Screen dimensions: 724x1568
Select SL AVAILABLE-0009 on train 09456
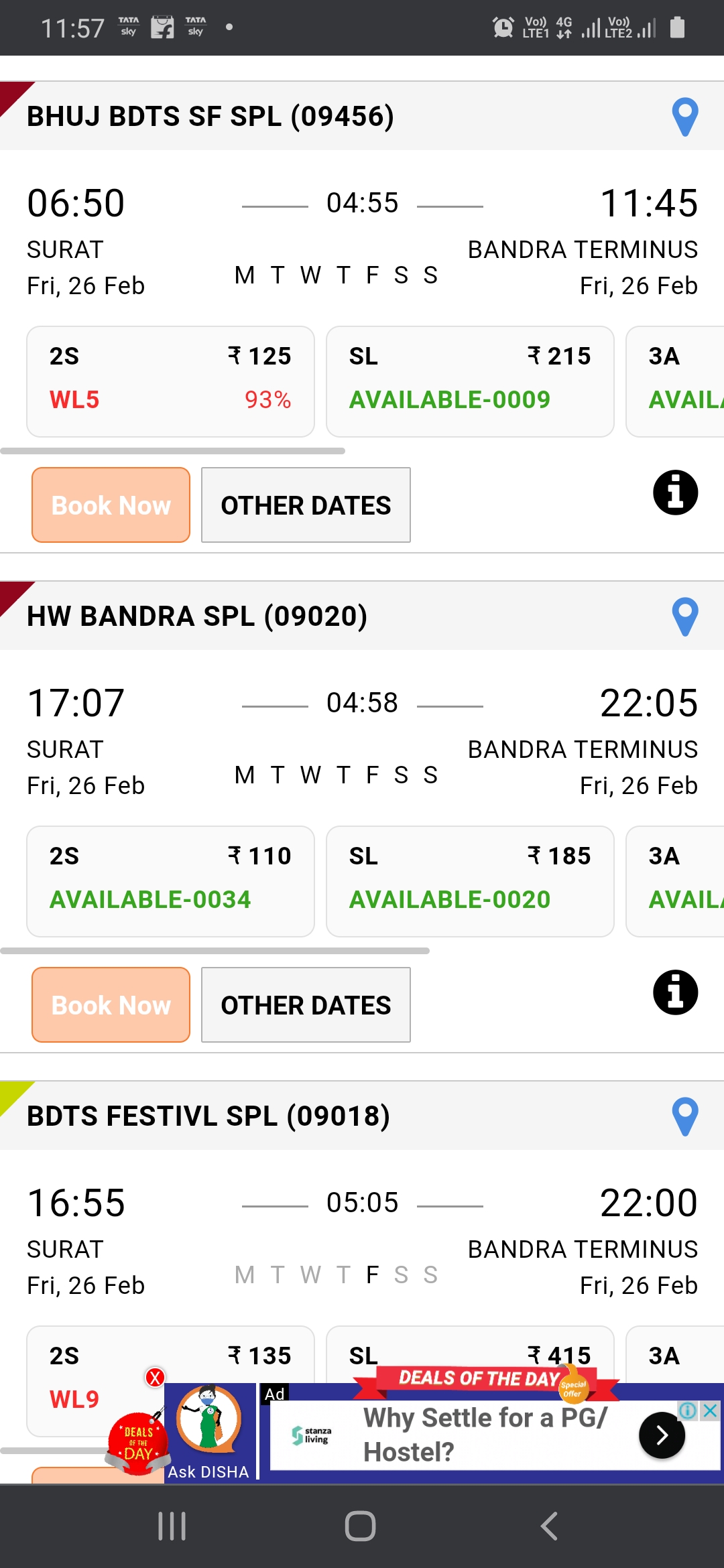click(470, 381)
